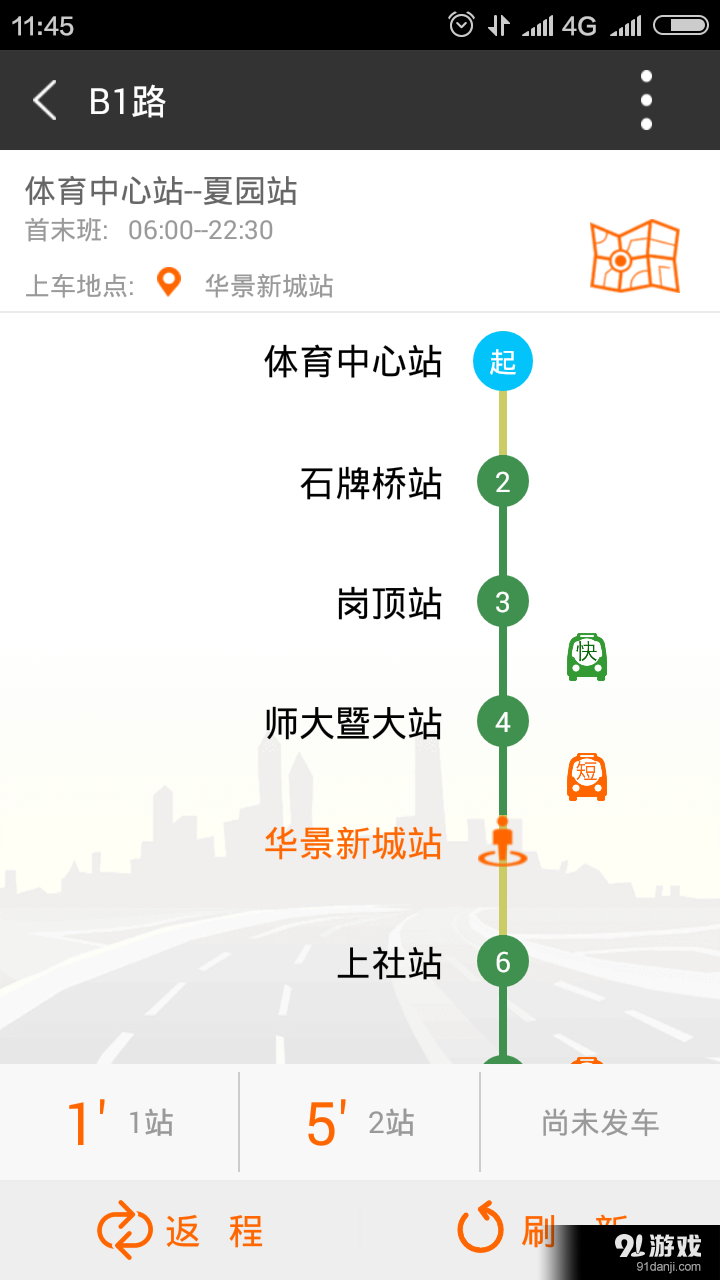Tap the orange short-line bus (短) icon
The width and height of the screenshot is (720, 1280).
[x=586, y=775]
